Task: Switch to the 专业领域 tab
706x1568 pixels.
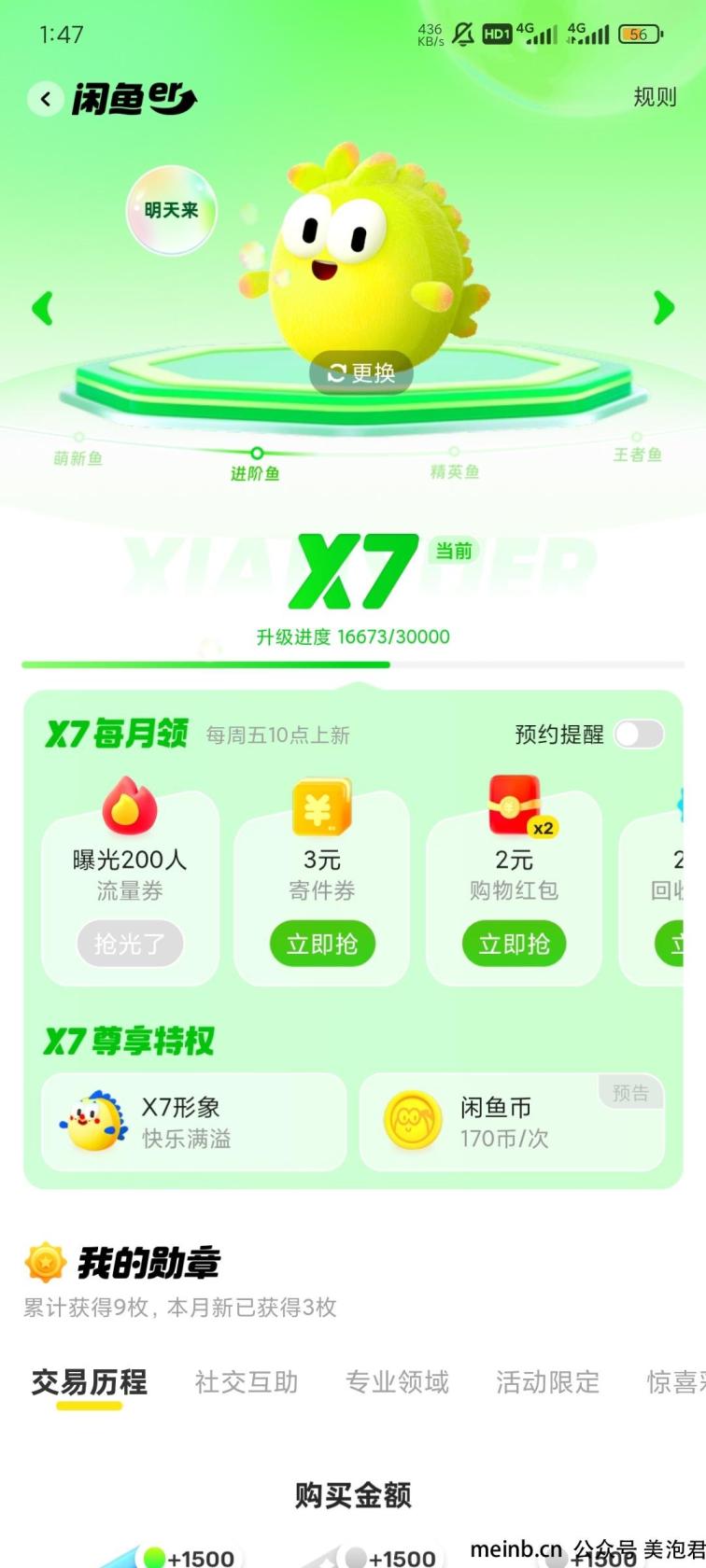Action: 397,1381
